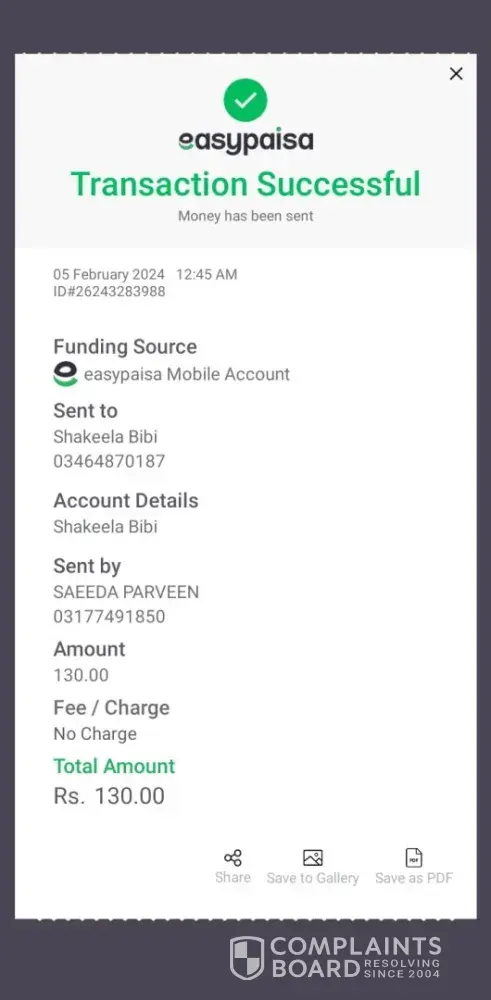Close the transaction receipt

point(456,74)
